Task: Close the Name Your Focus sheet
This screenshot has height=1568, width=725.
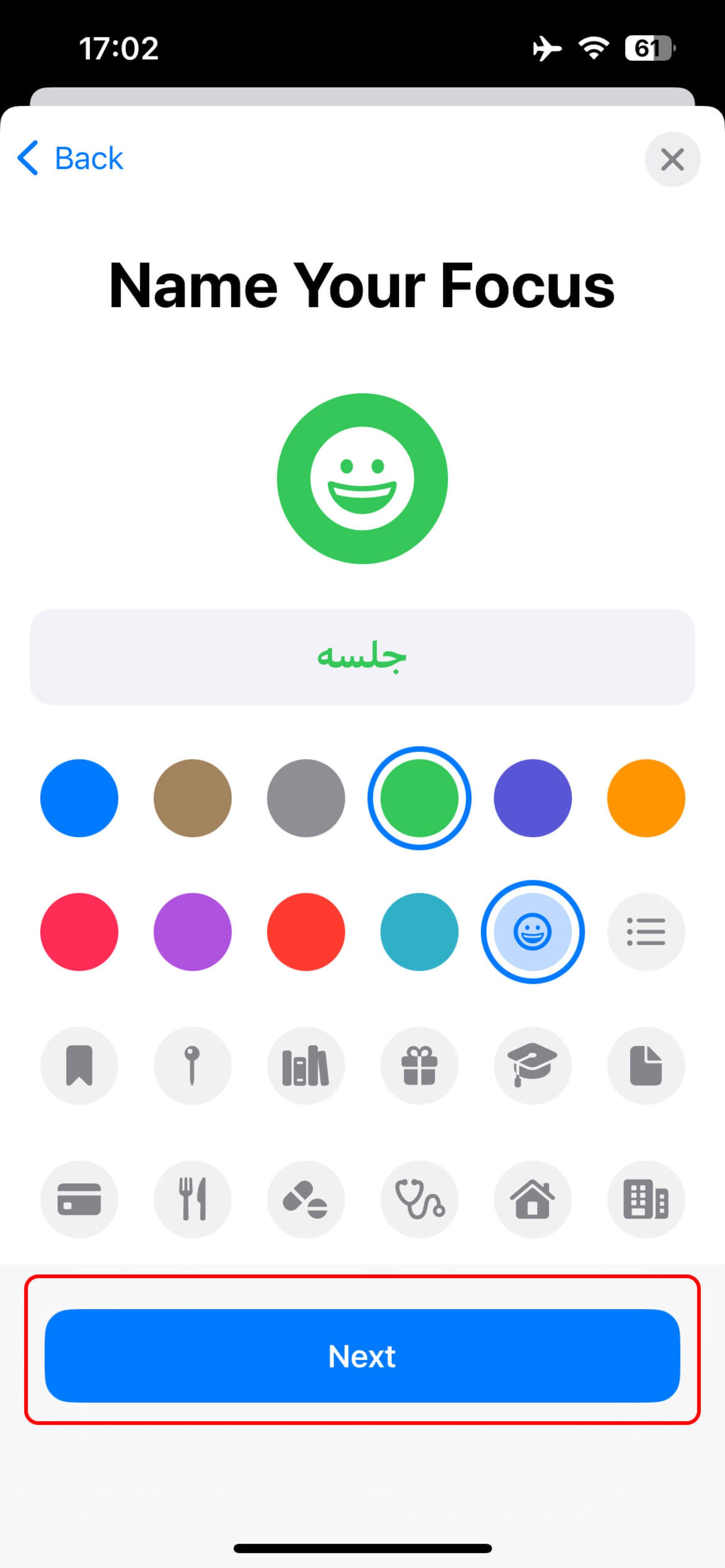Action: click(672, 160)
